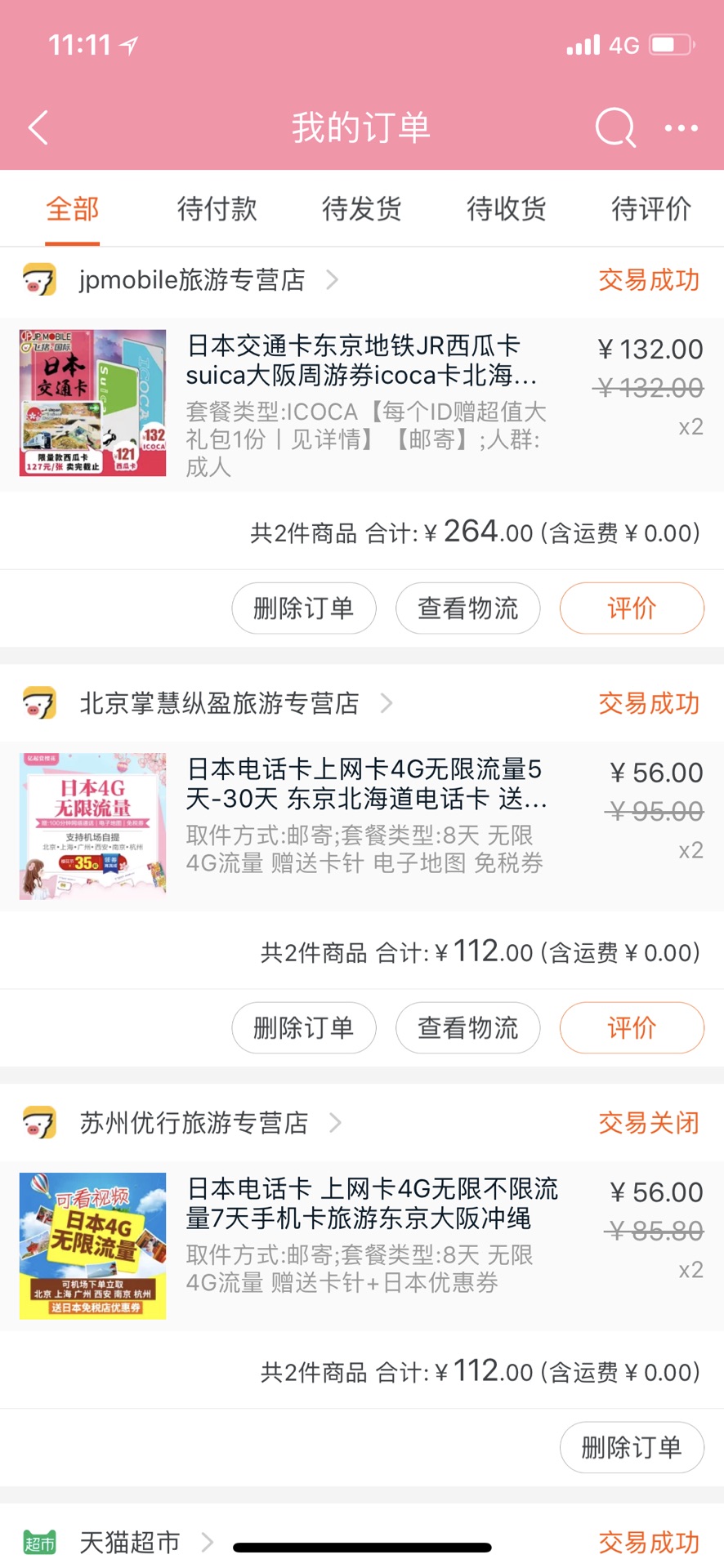Image resolution: width=724 pixels, height=1568 pixels.
Task: Open the 苏州优行旅游专营店 store page
Action: click(x=194, y=1123)
